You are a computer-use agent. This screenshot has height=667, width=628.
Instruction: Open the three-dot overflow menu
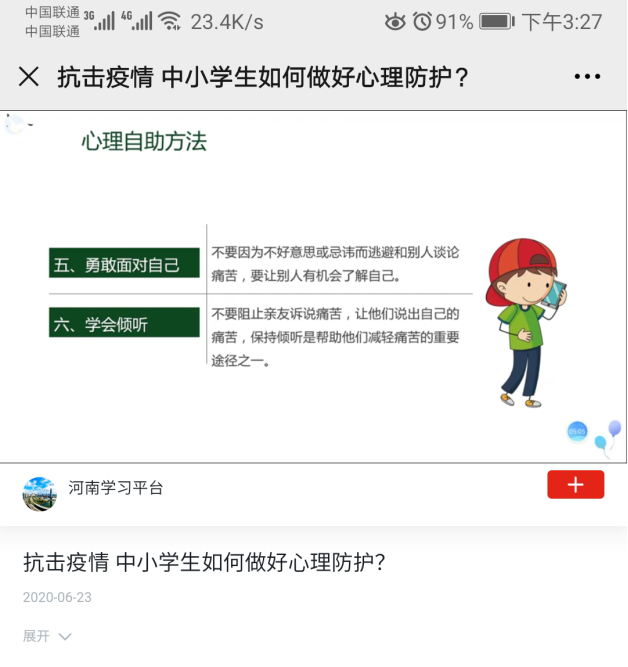tap(587, 77)
